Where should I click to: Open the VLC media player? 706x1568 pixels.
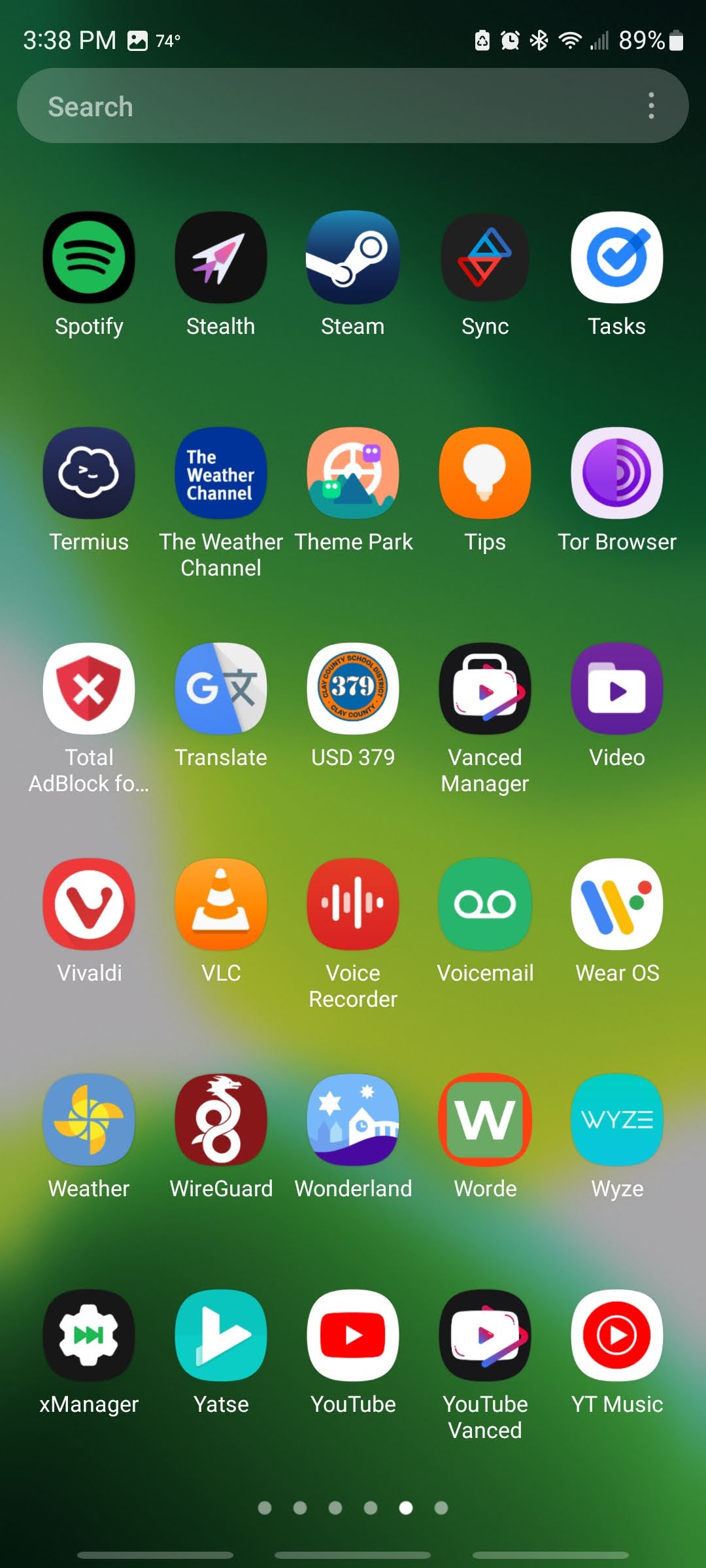221,904
